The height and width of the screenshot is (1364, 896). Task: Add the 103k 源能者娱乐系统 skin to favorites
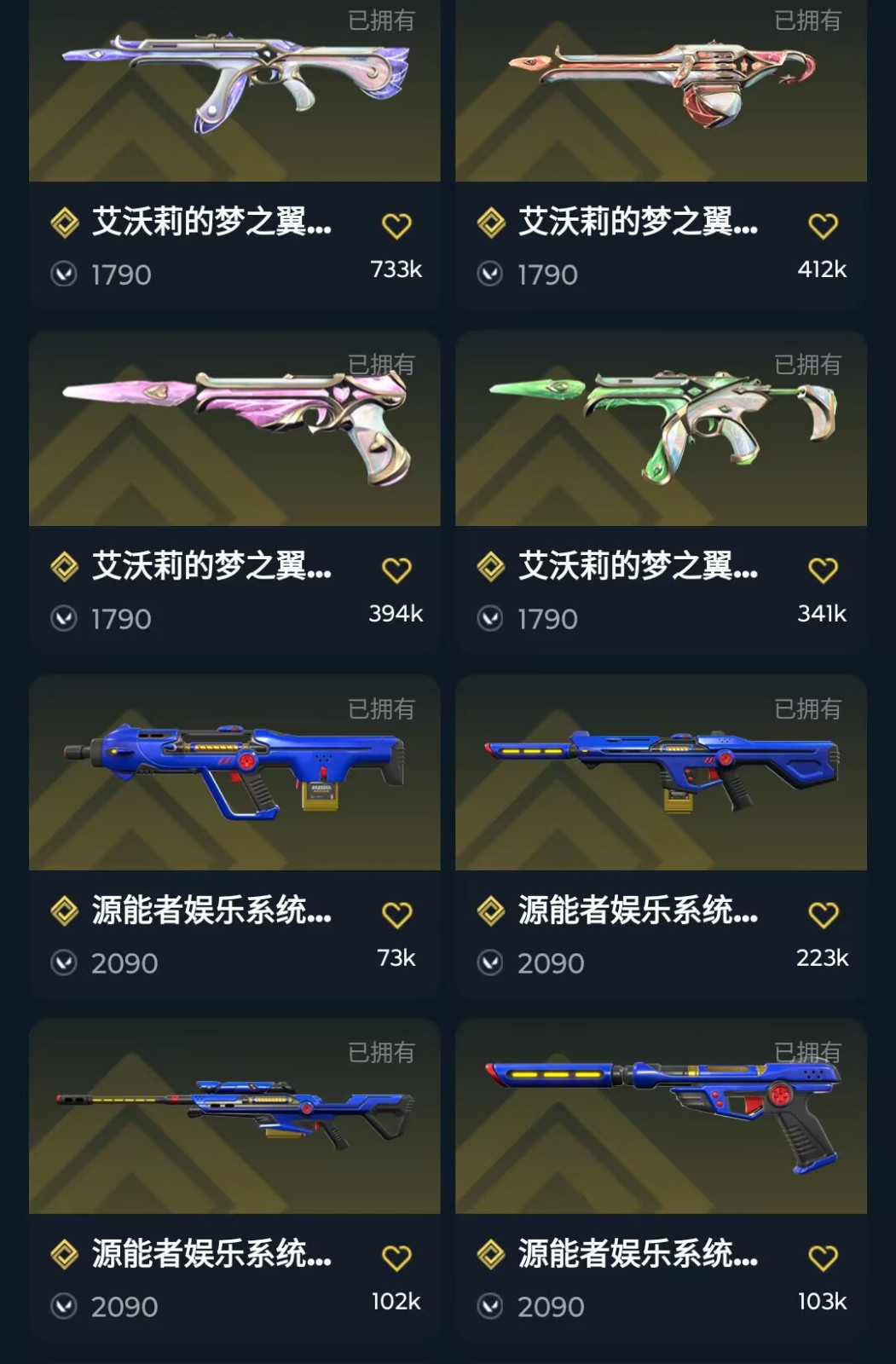[x=823, y=1258]
